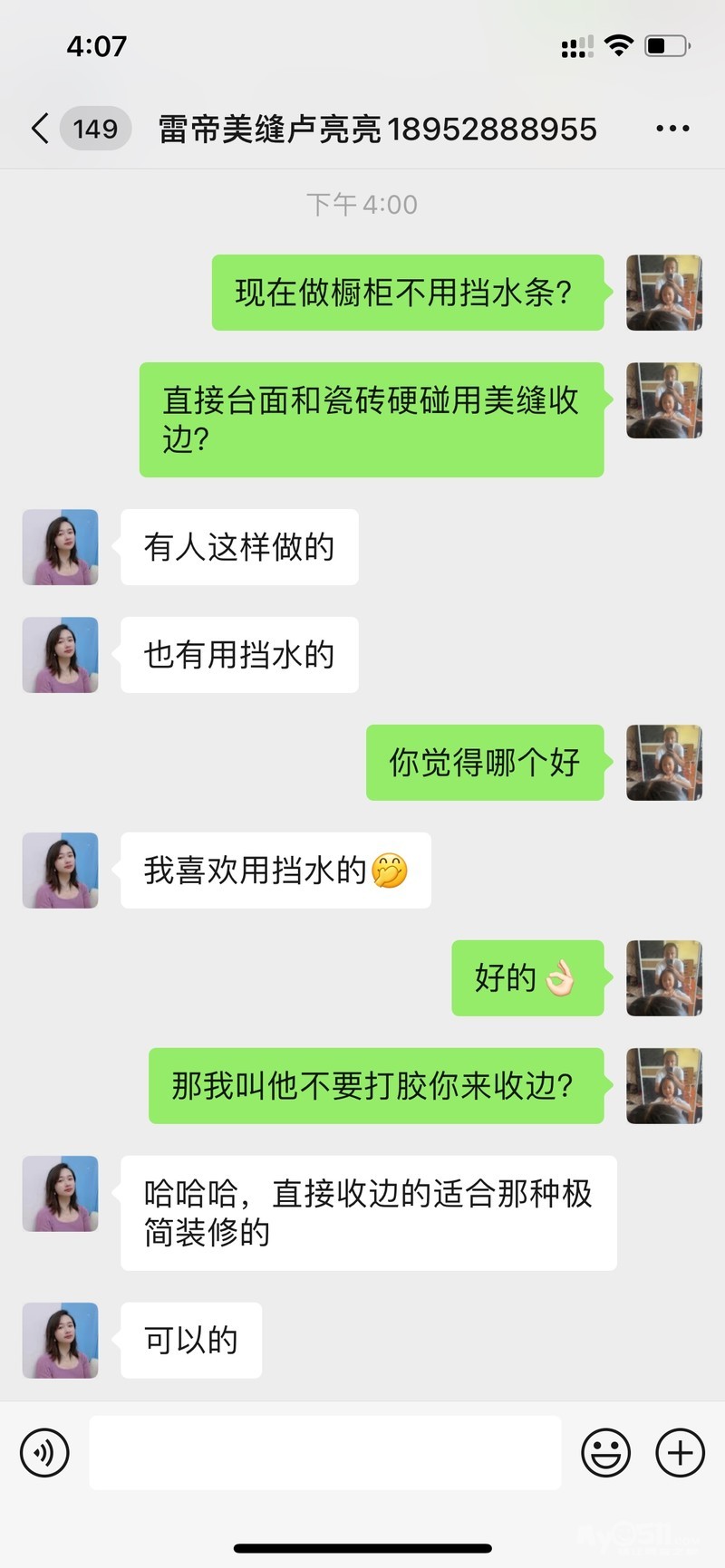Tap the message text field
725x1568 pixels.
click(324, 1453)
